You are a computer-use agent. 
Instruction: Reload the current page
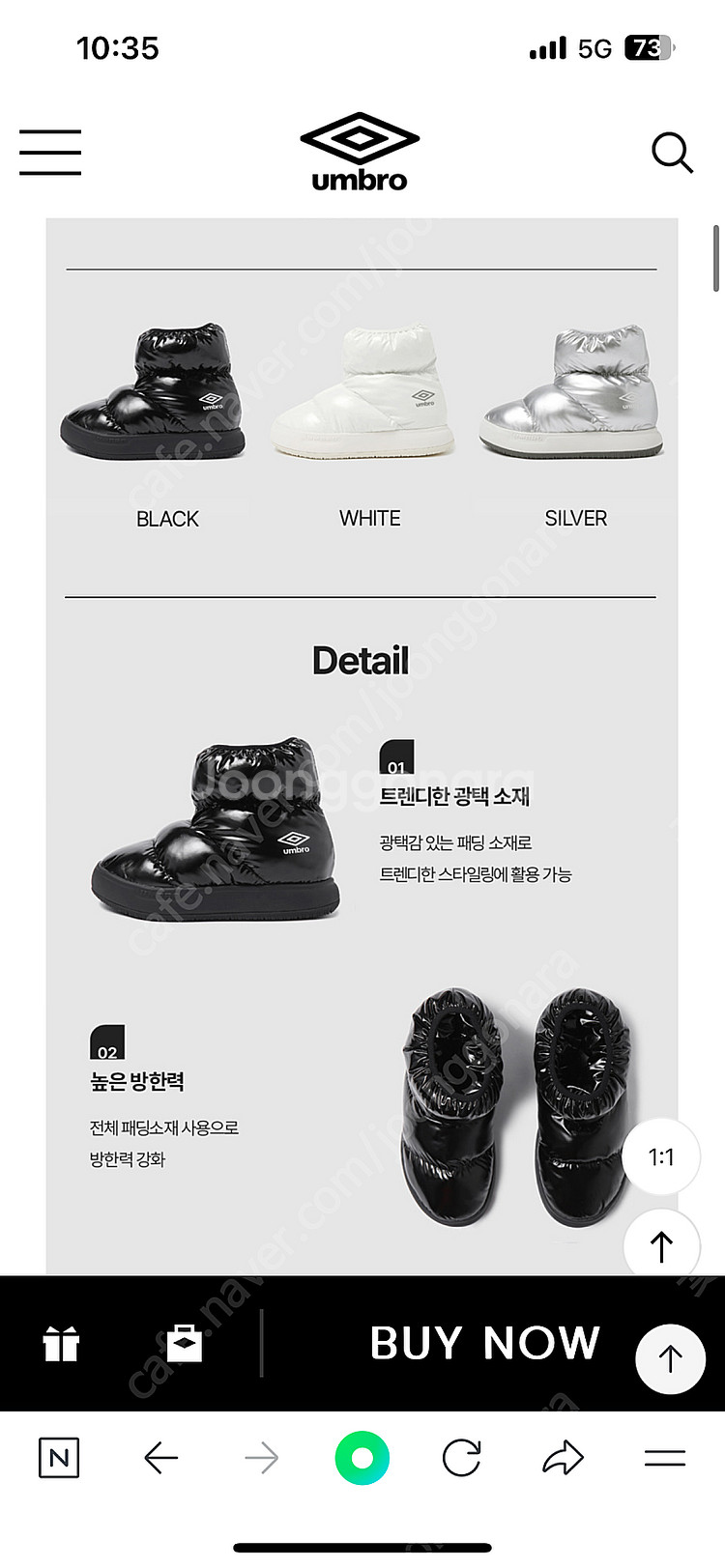pyautogui.click(x=461, y=1458)
